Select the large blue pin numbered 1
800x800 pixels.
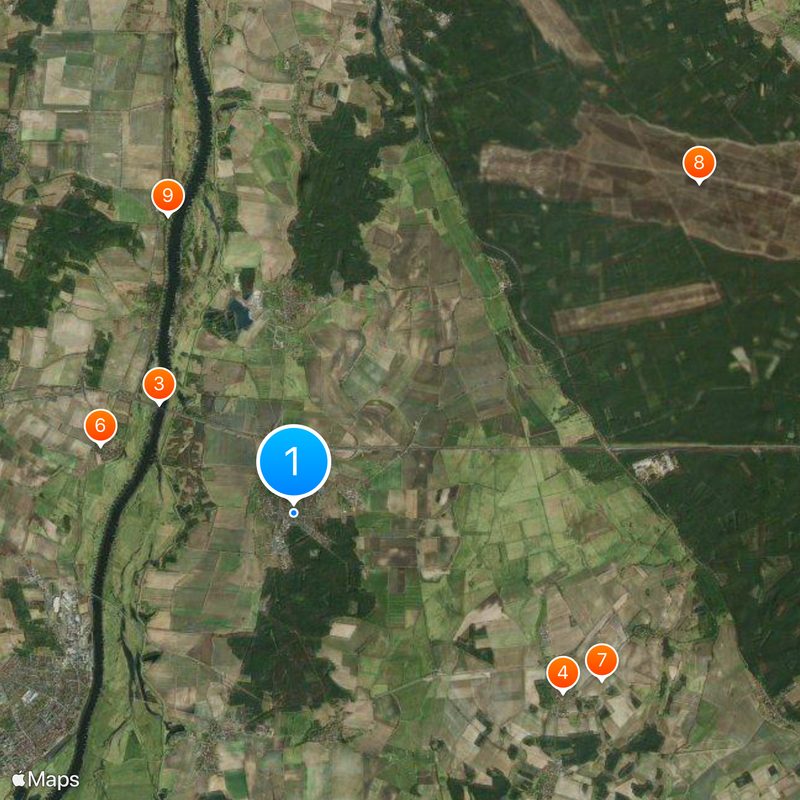[293, 462]
